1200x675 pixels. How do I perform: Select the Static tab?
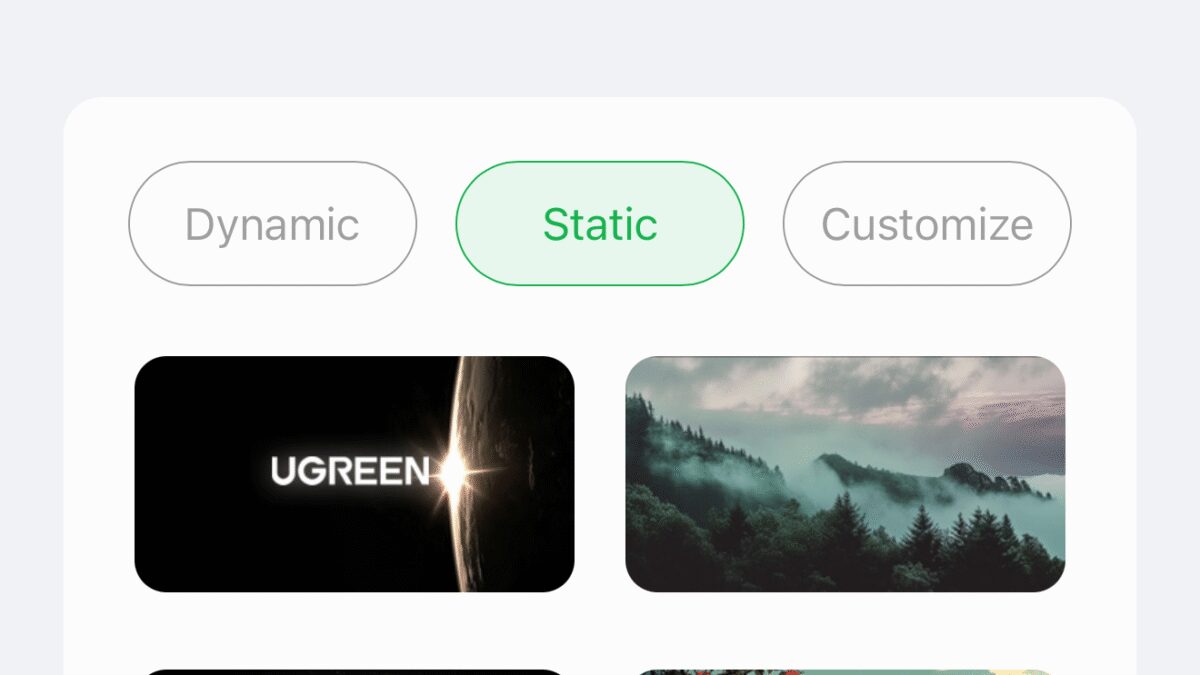(600, 224)
